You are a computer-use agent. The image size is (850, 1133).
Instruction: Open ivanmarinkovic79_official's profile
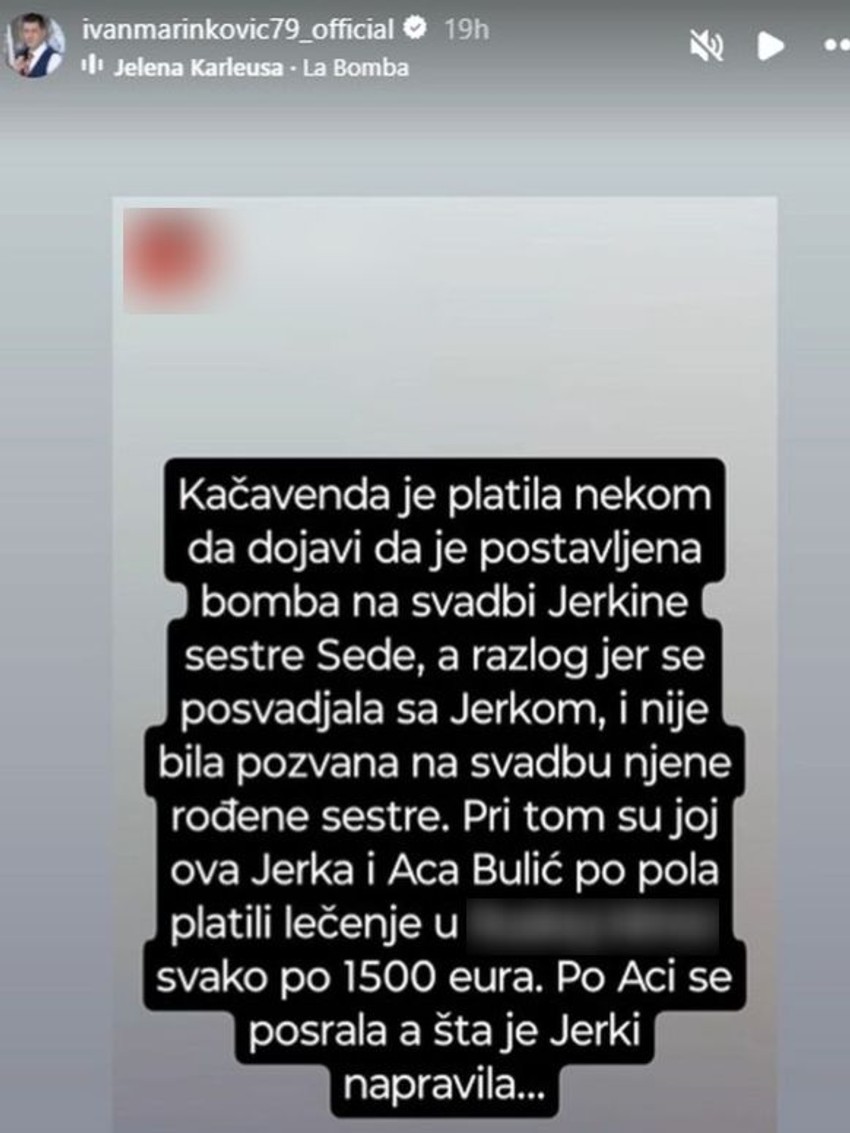[x=240, y=30]
